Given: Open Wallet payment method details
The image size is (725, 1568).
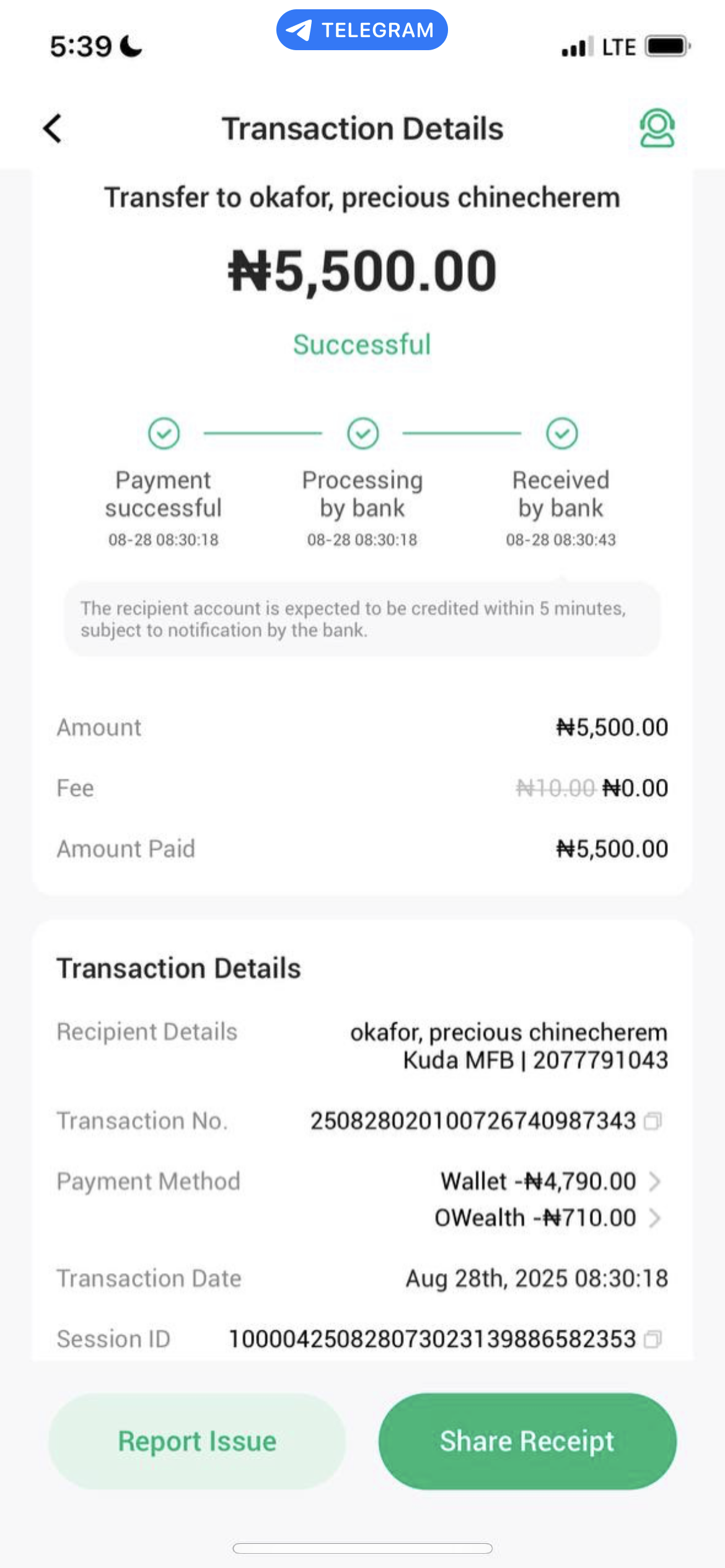Looking at the screenshot, I should (654, 1182).
